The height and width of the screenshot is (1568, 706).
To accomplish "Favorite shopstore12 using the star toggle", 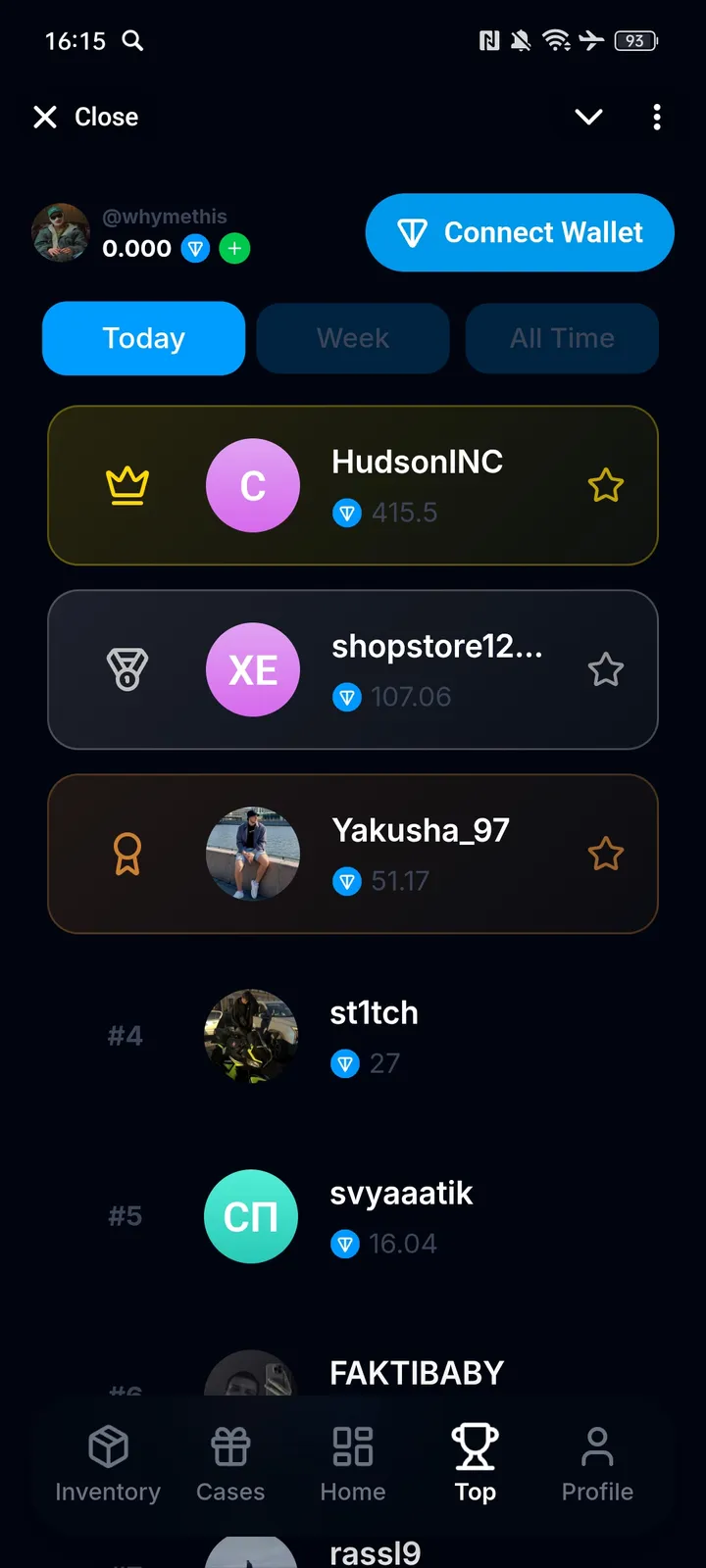I will point(606,669).
